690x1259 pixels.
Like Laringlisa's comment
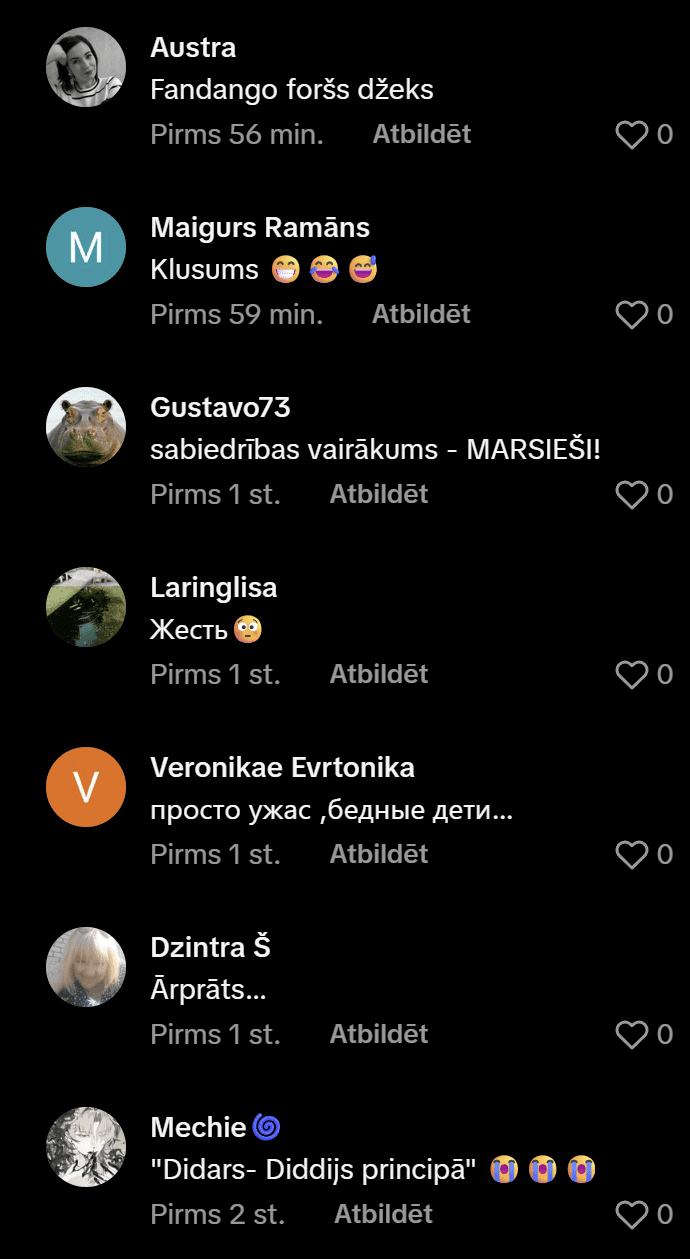631,675
